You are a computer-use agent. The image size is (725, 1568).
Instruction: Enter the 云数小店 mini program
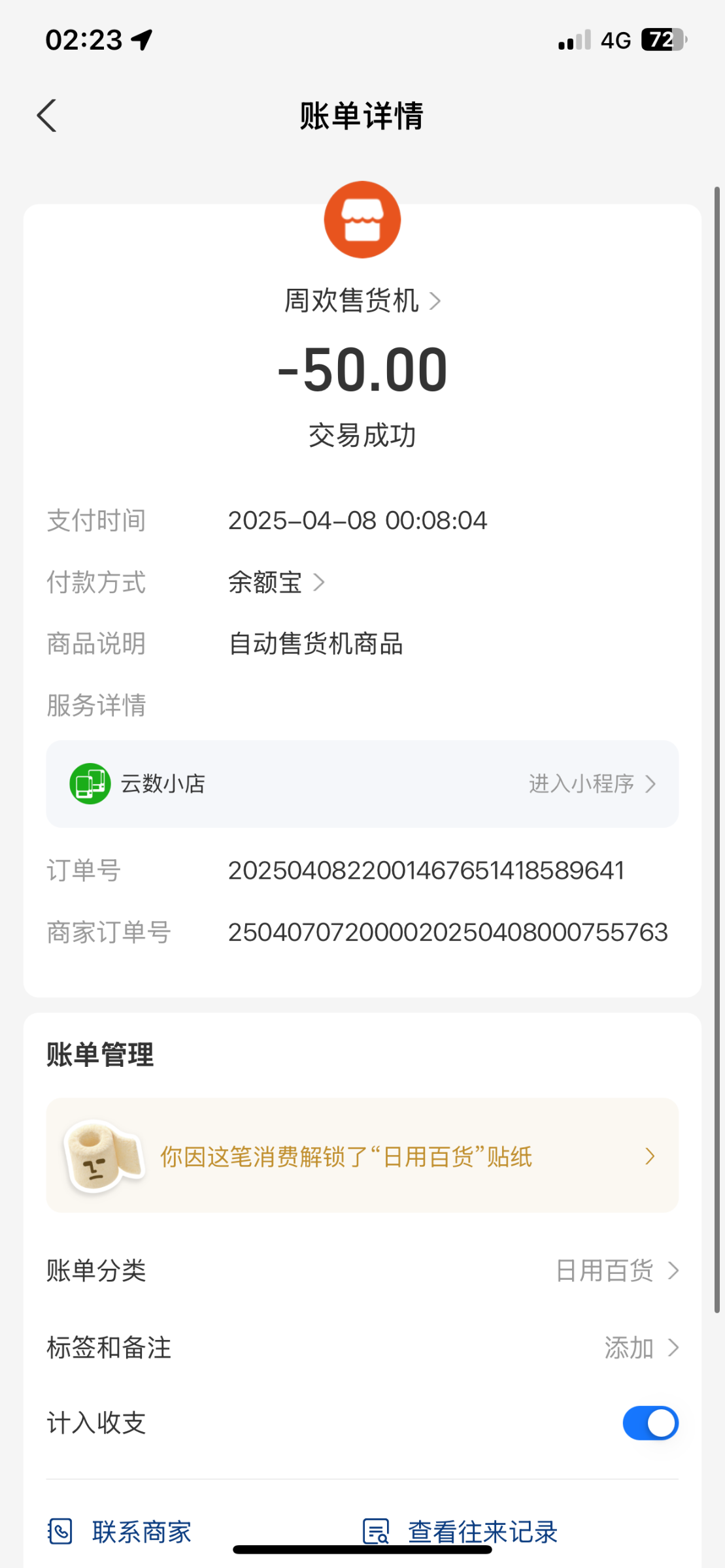point(362,783)
